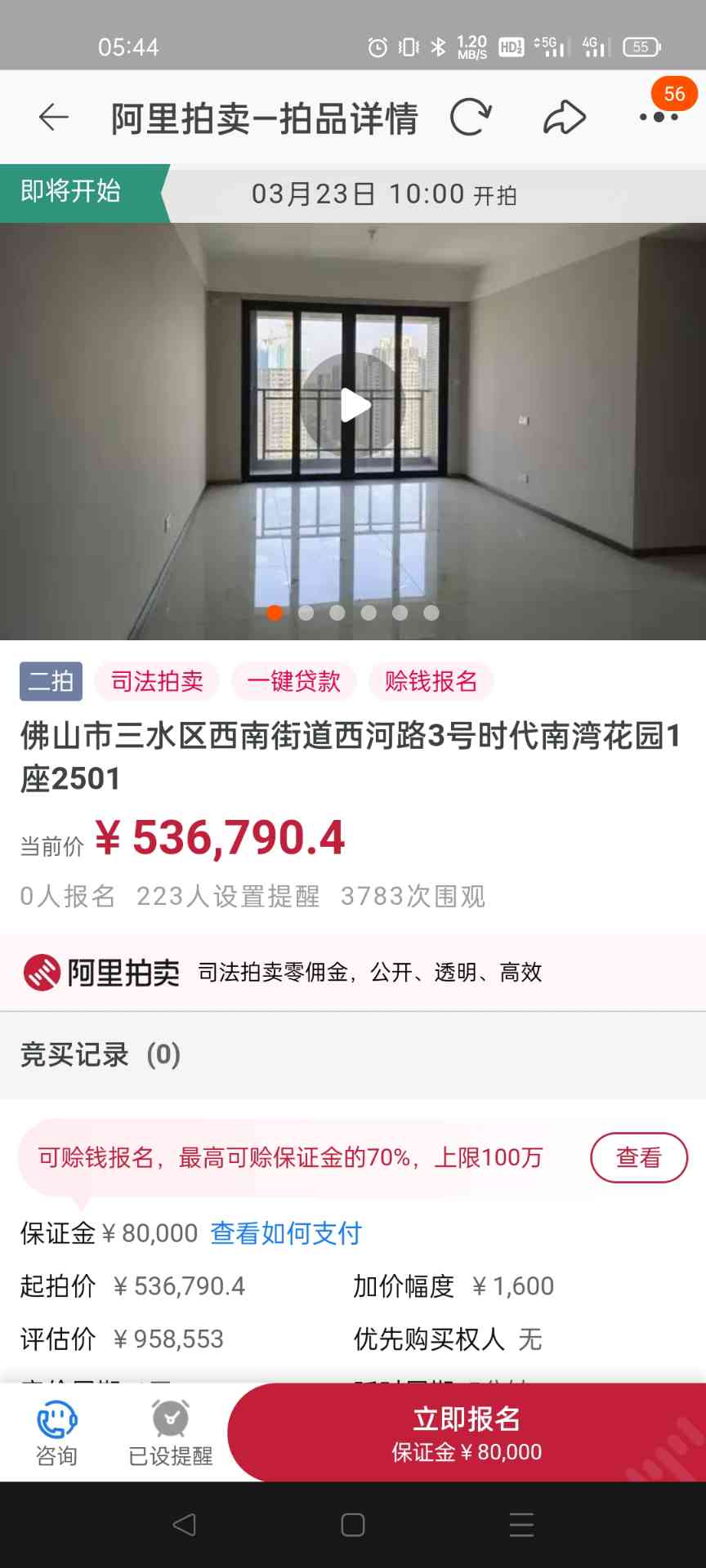Open the 一键贷款 loan option
Screen dimensions: 706x1568
point(293,681)
